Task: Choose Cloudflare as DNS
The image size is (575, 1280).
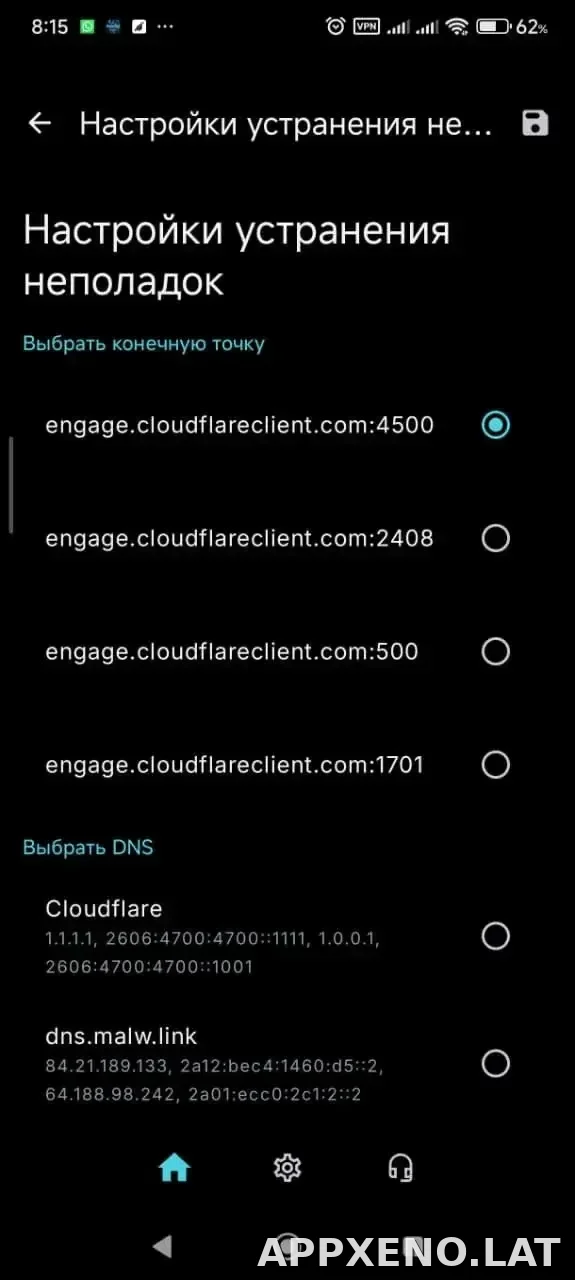Action: click(x=287, y=936)
